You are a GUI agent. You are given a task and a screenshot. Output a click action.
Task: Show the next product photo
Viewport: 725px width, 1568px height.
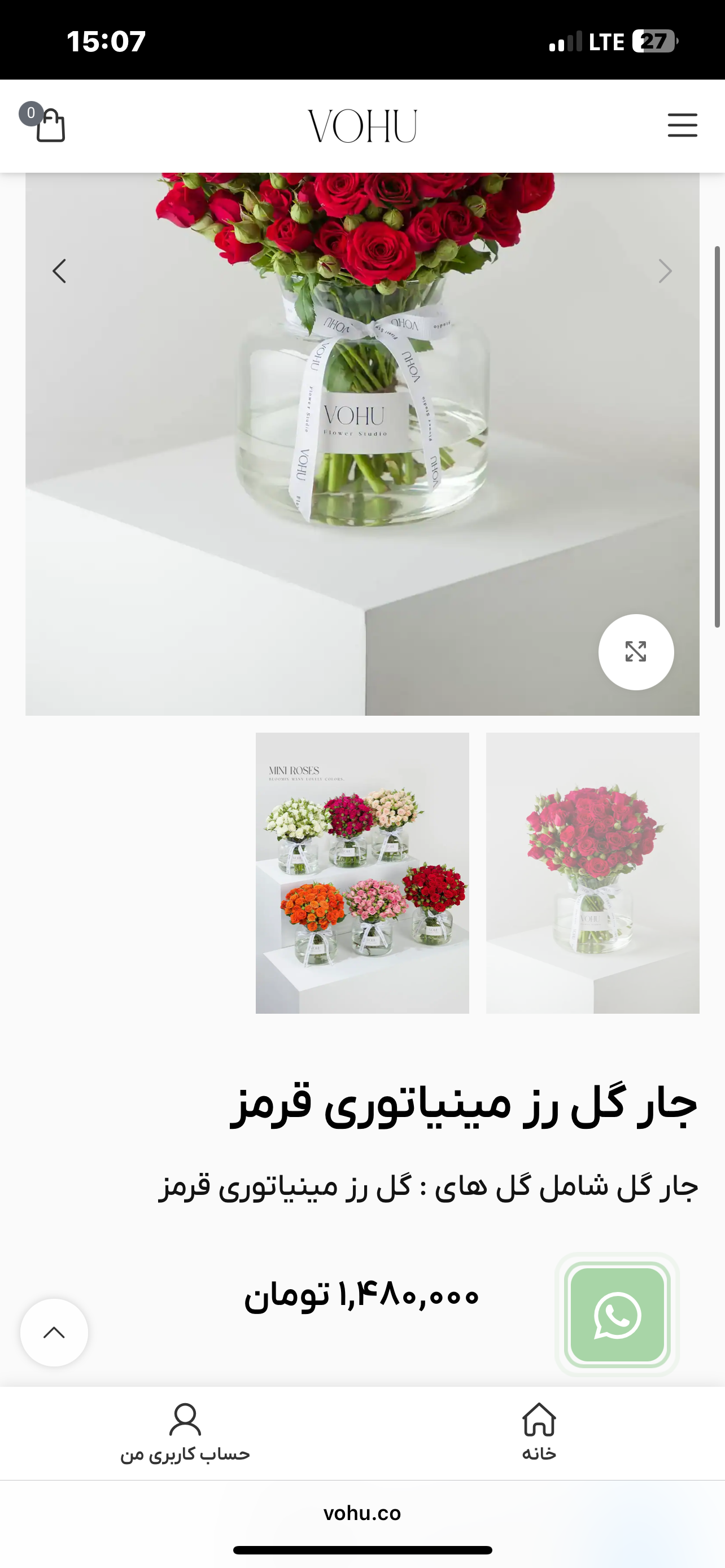tap(665, 271)
